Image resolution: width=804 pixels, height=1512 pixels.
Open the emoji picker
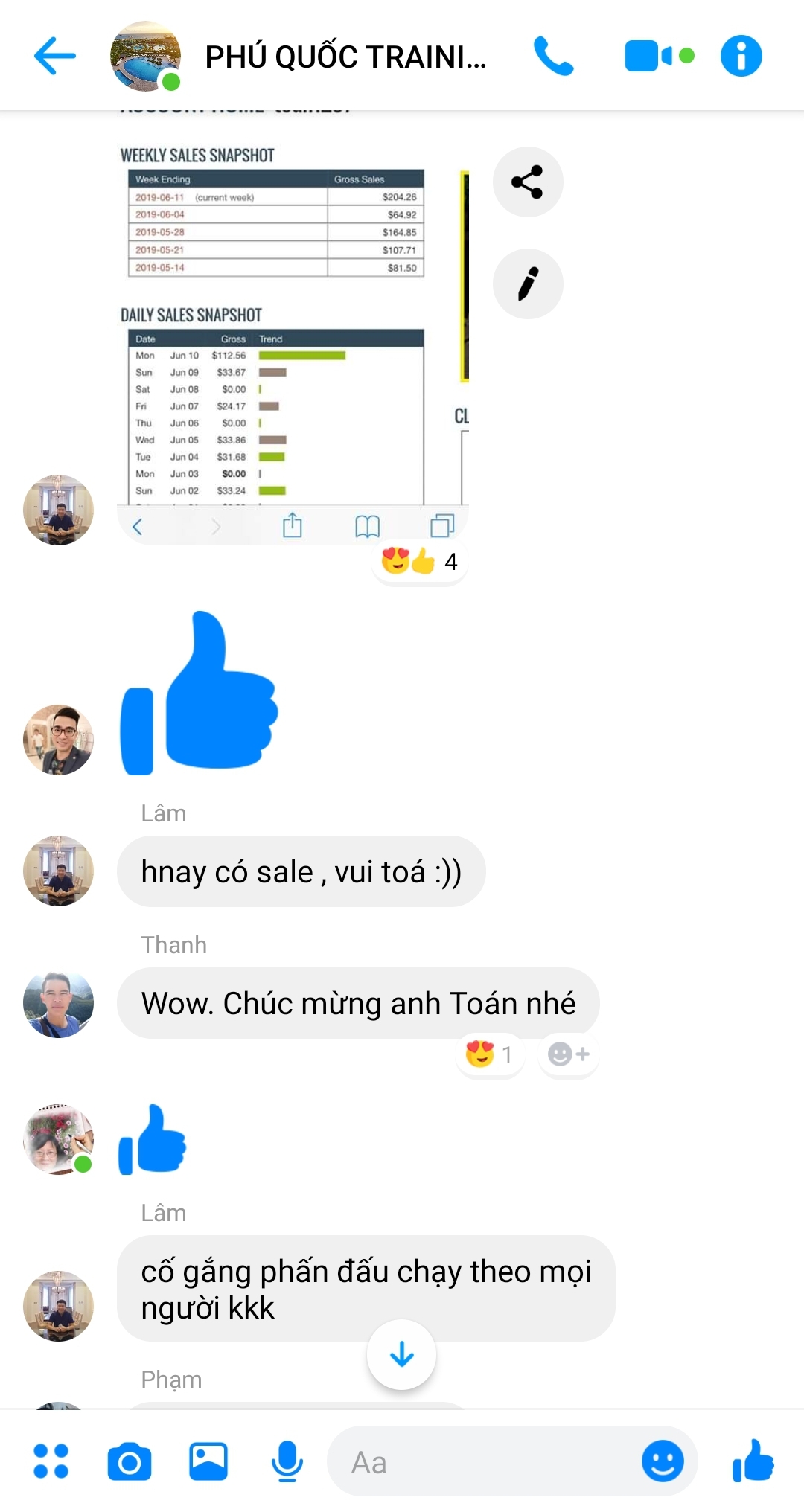(663, 1461)
